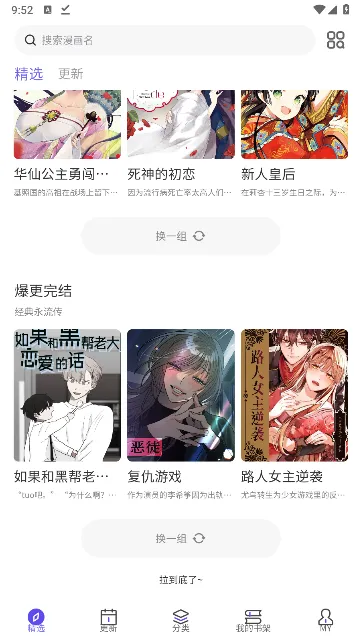Open the comic 华仙公主勇闯…
The image size is (361, 641).
(x=67, y=143)
